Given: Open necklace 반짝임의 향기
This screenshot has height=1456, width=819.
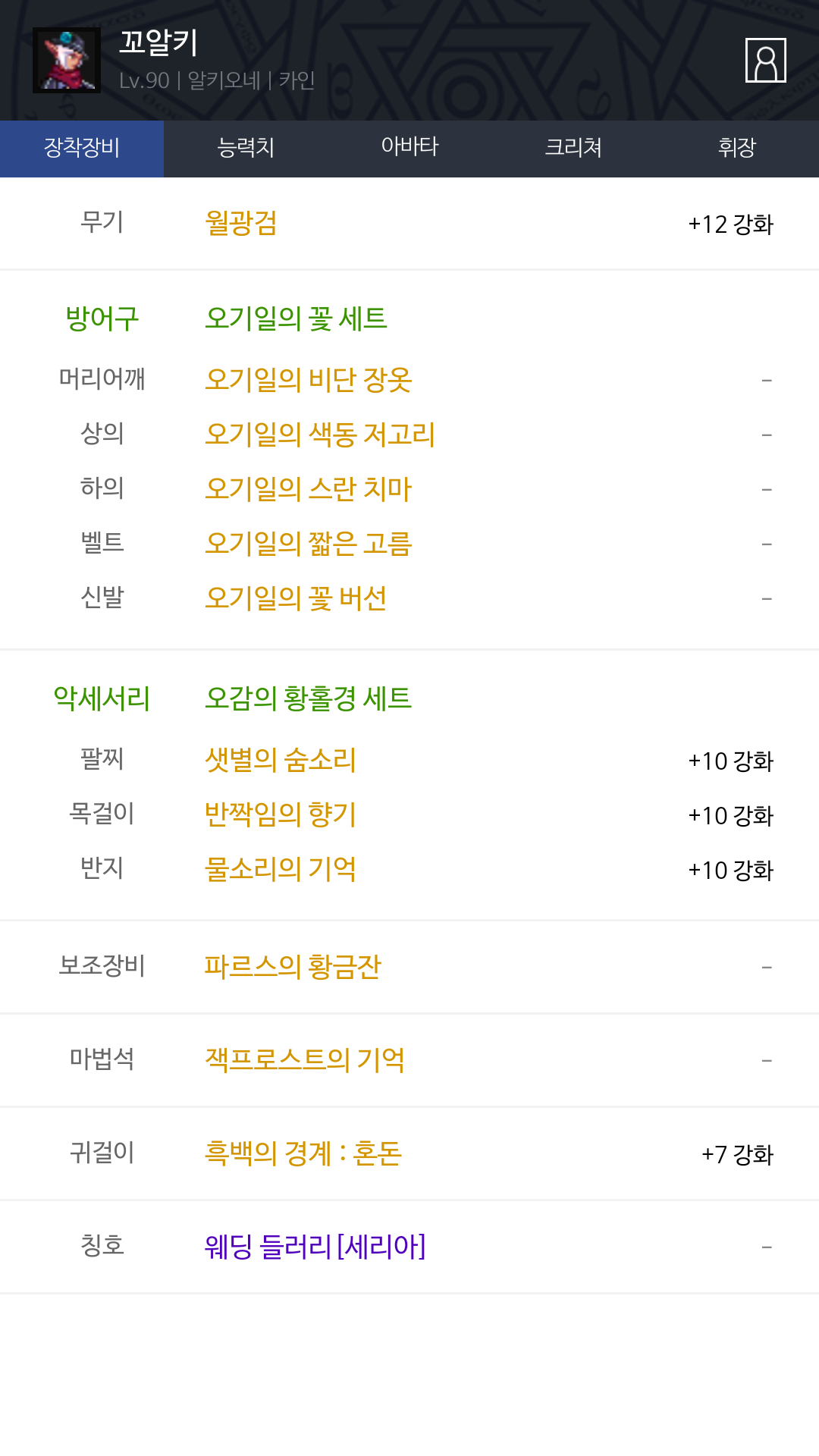Looking at the screenshot, I should 281,814.
